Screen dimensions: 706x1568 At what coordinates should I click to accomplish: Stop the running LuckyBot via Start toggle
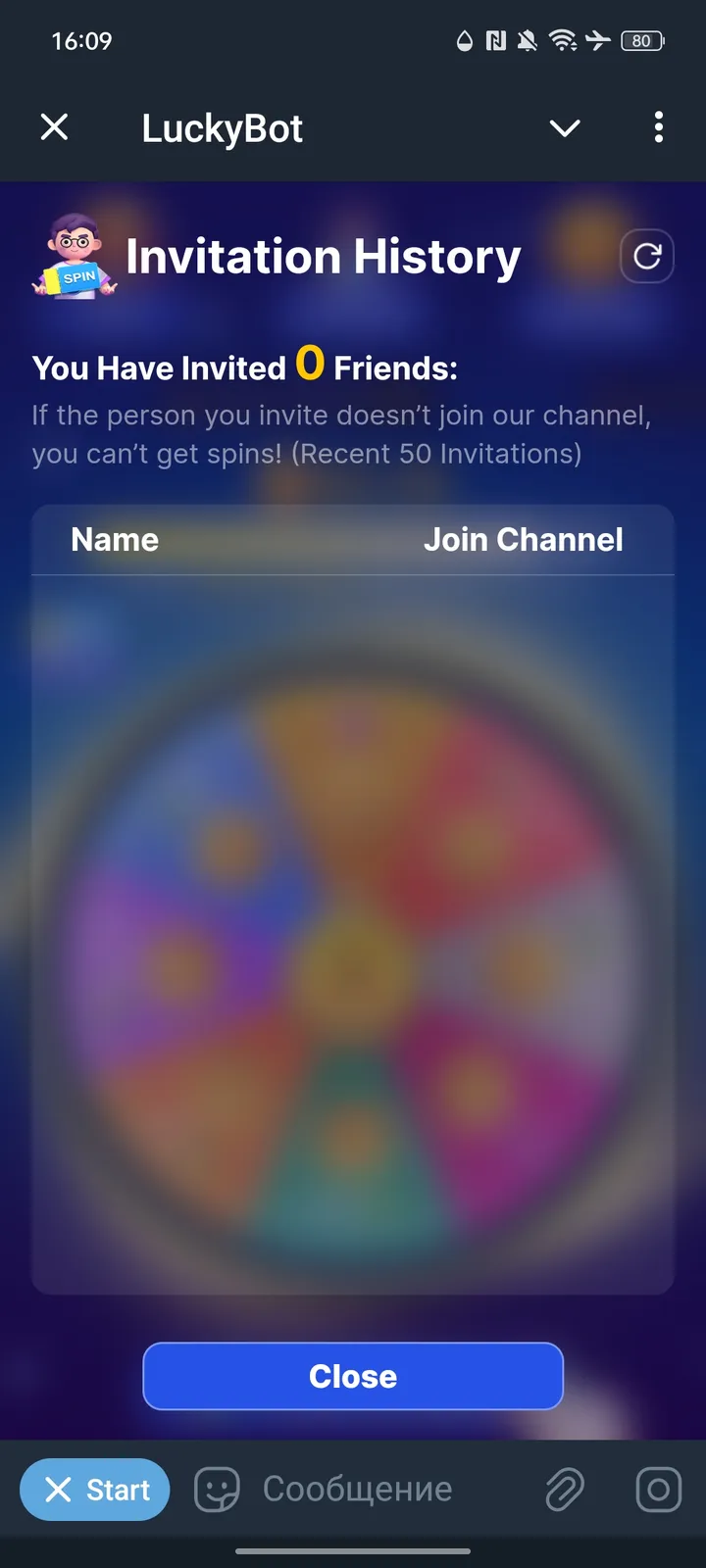tap(95, 1490)
